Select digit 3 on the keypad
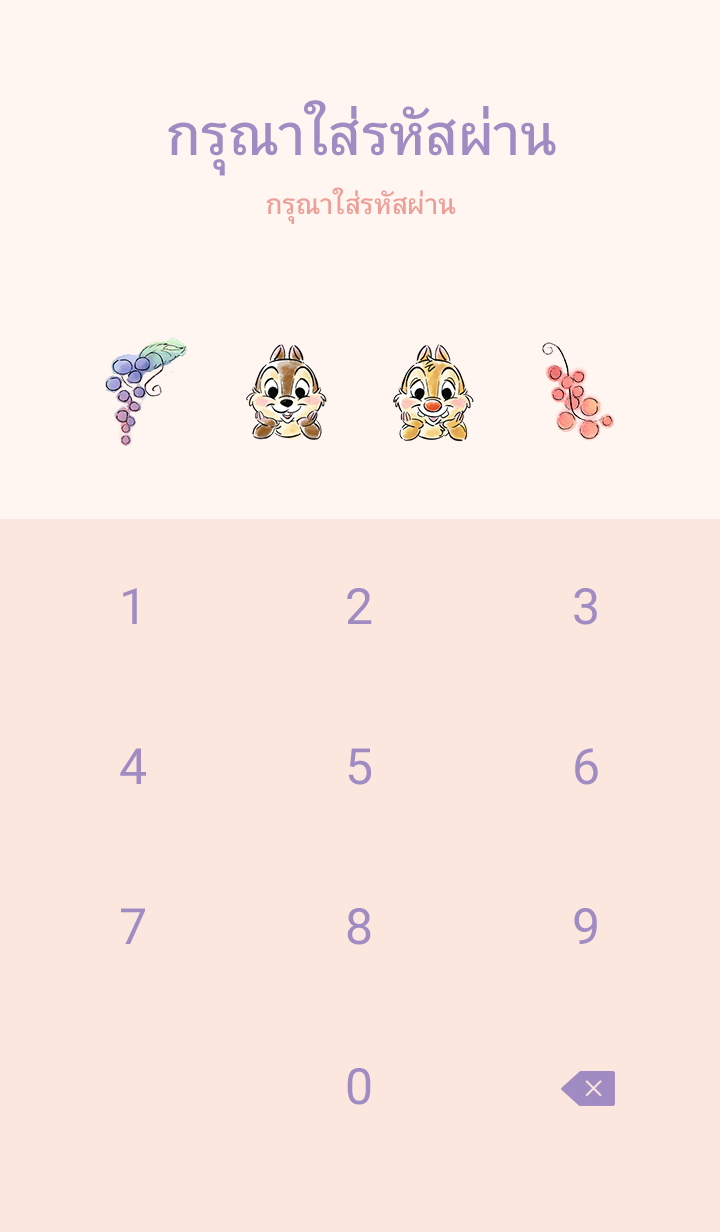The height and width of the screenshot is (1232, 720). pyautogui.click(x=586, y=607)
